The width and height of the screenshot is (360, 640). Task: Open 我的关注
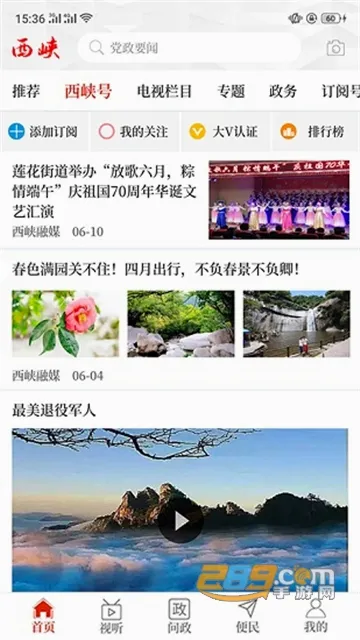click(x=134, y=132)
